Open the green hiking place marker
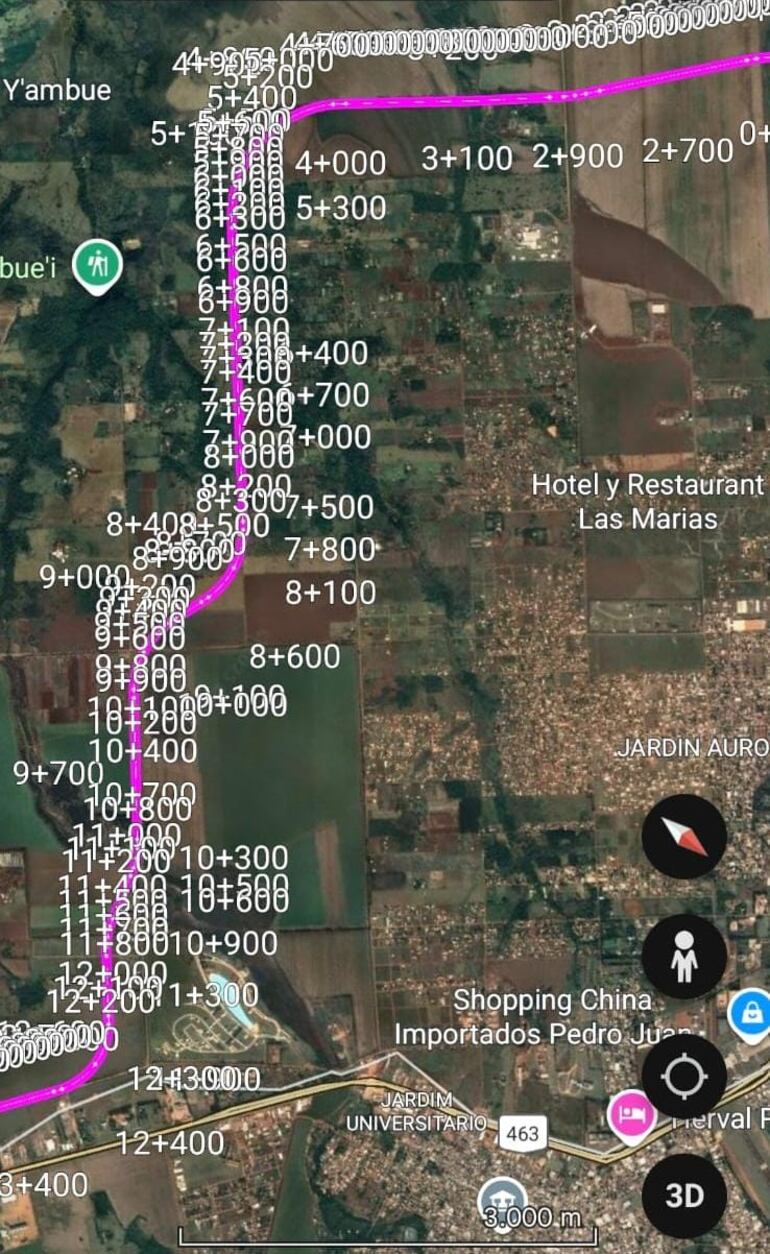 (98, 265)
